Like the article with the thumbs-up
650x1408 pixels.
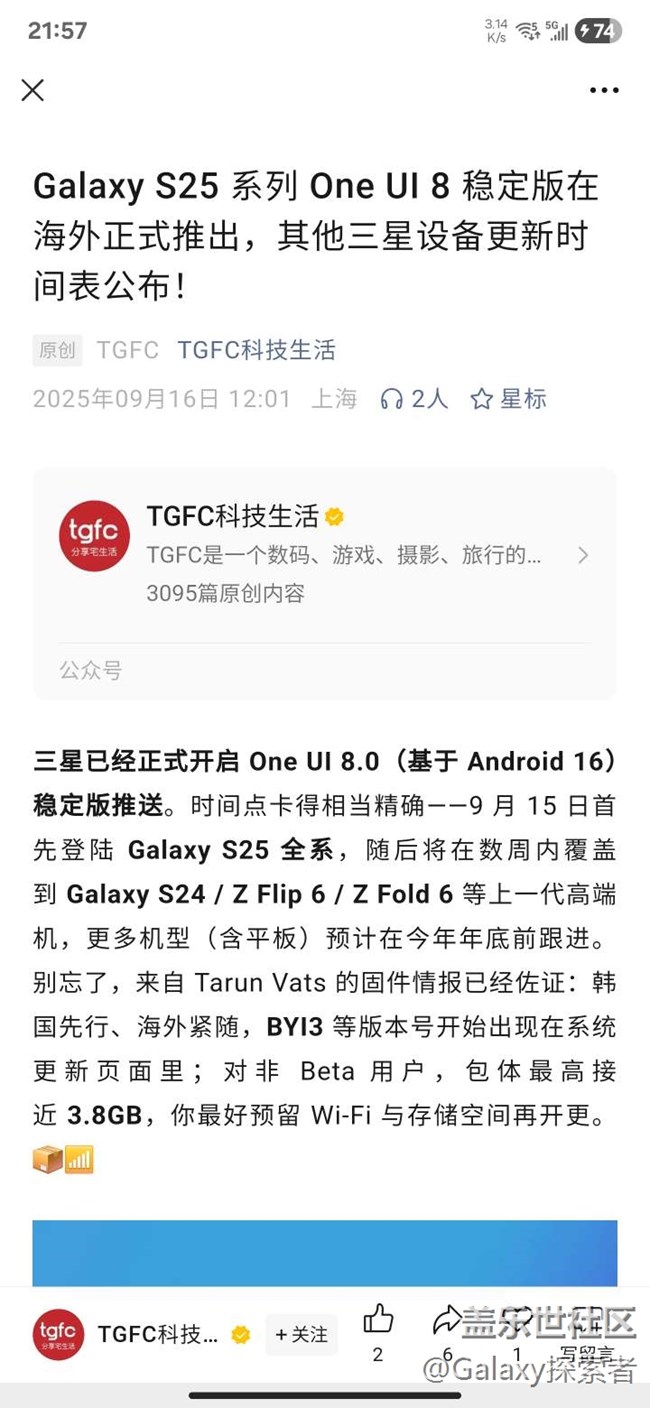point(378,1320)
